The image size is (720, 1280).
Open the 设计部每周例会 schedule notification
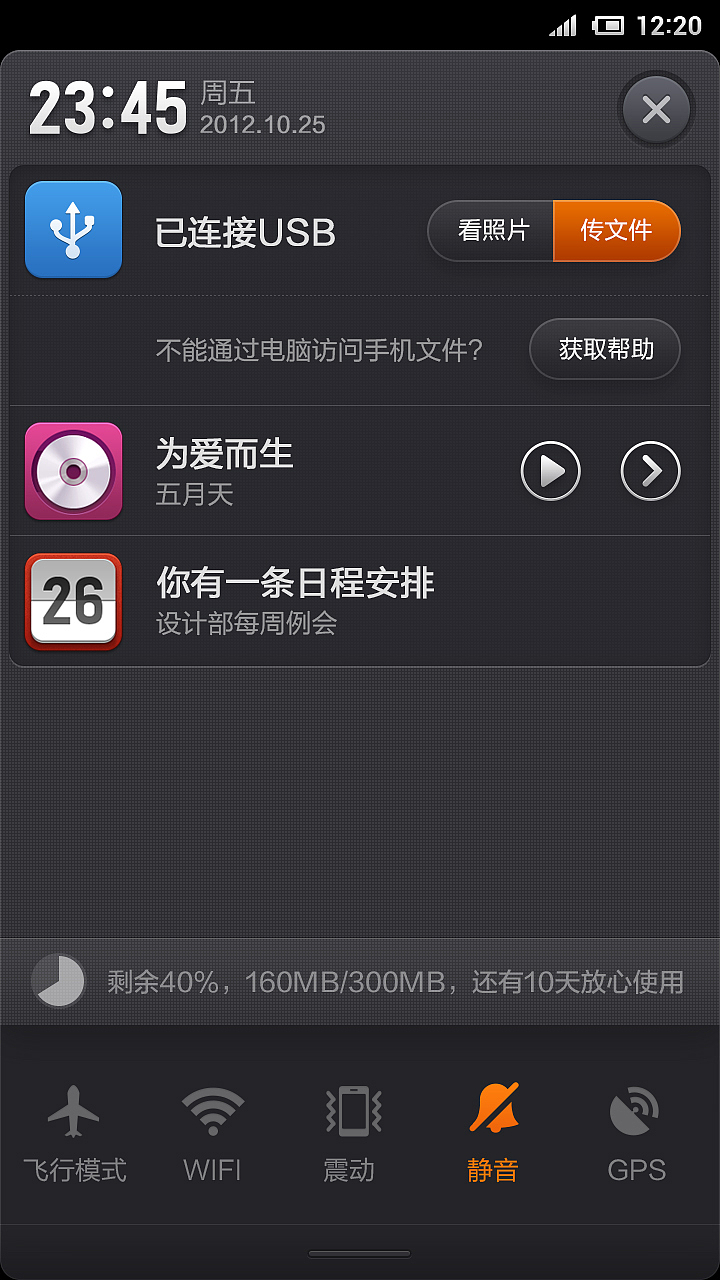(300, 602)
